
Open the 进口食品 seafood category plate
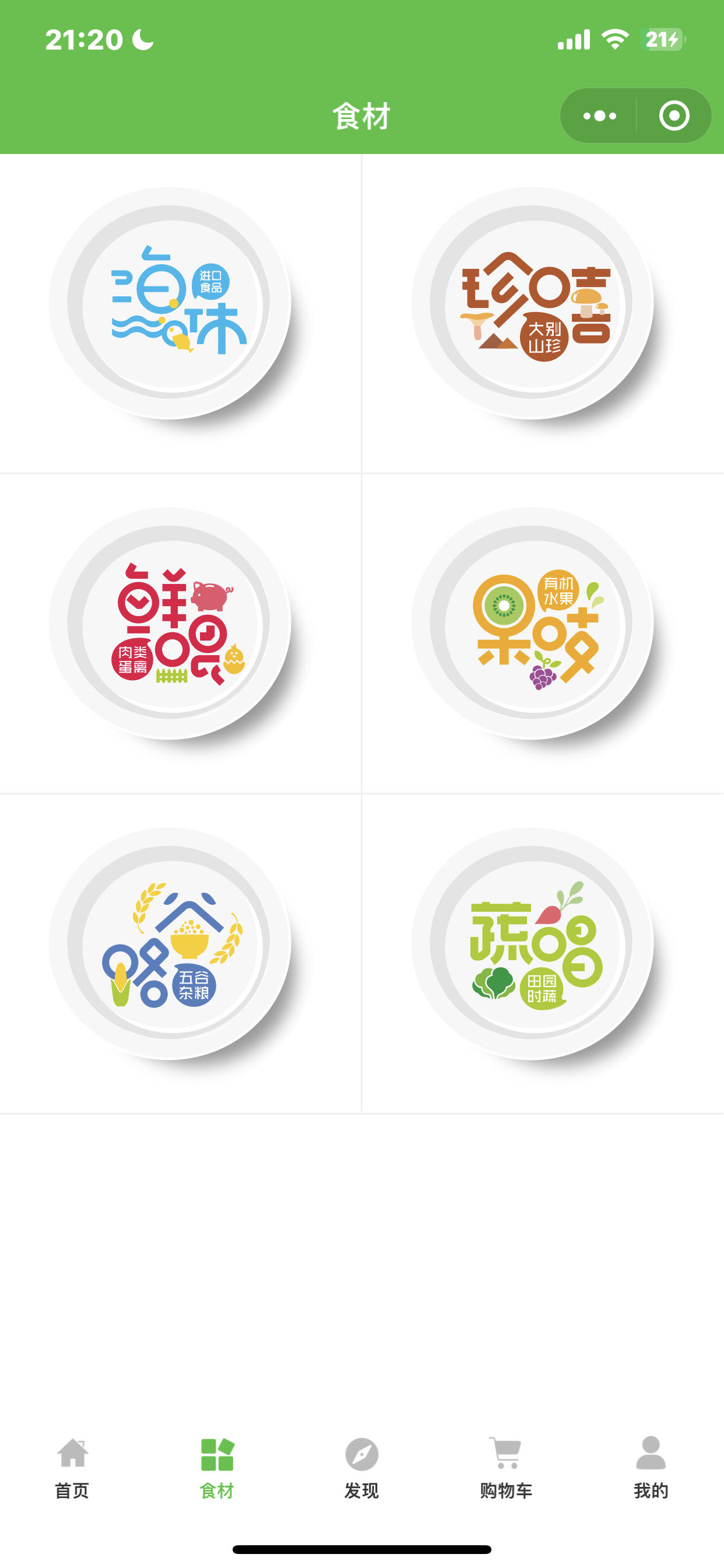click(170, 303)
